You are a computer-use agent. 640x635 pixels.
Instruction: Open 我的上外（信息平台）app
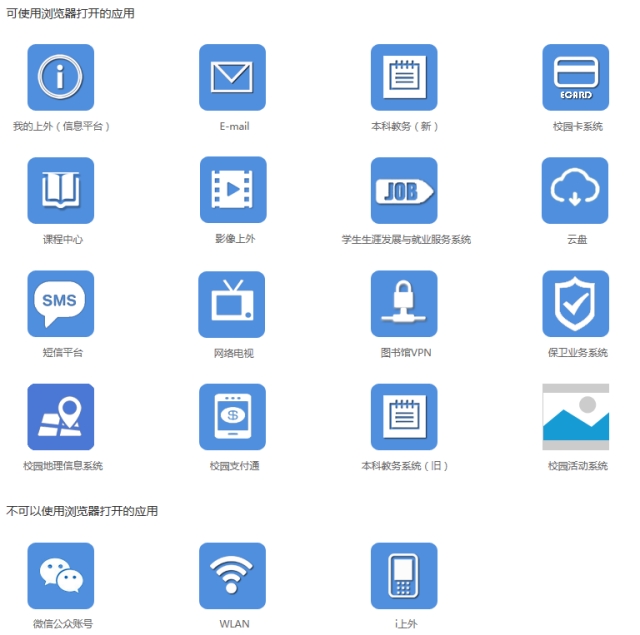[61, 77]
